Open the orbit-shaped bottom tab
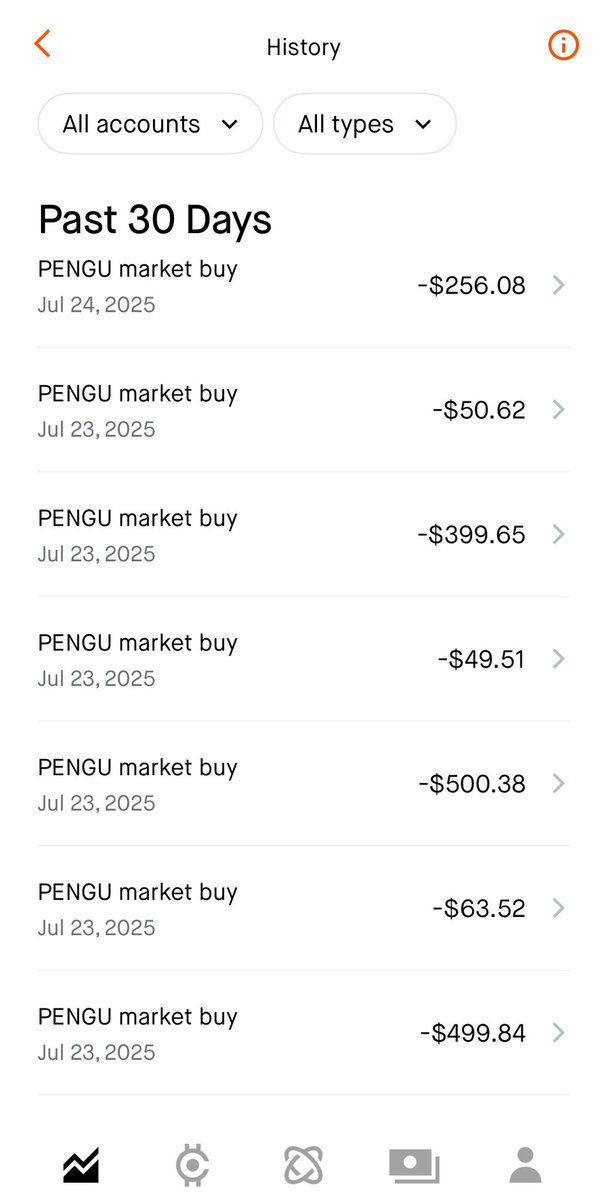This screenshot has height=1200, width=607. (303, 1165)
